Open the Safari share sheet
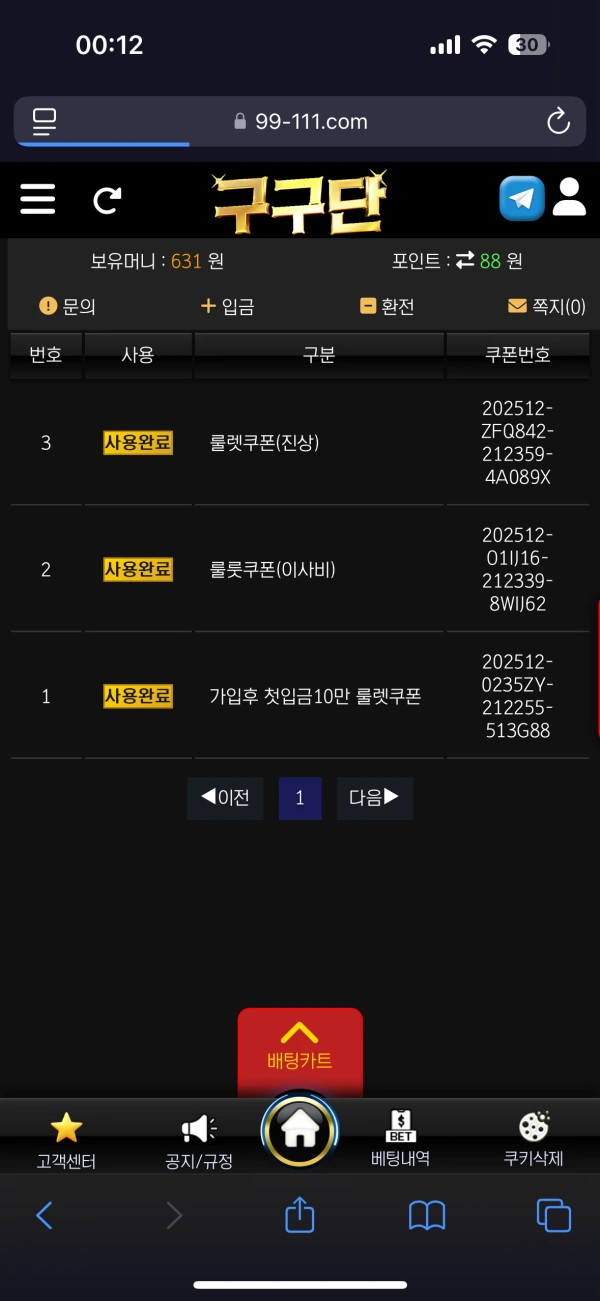The image size is (600, 1301). (300, 1215)
